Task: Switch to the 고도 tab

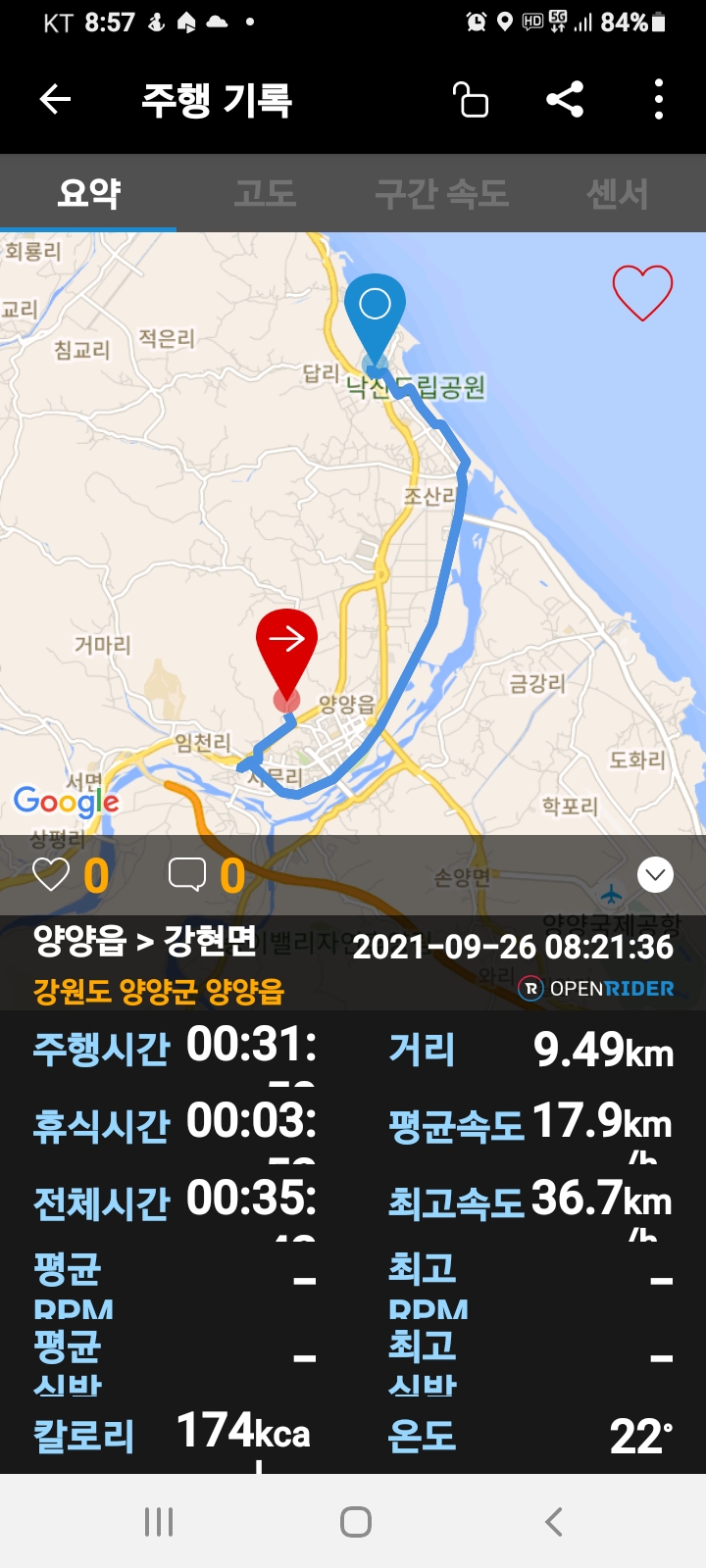Action: (265, 193)
